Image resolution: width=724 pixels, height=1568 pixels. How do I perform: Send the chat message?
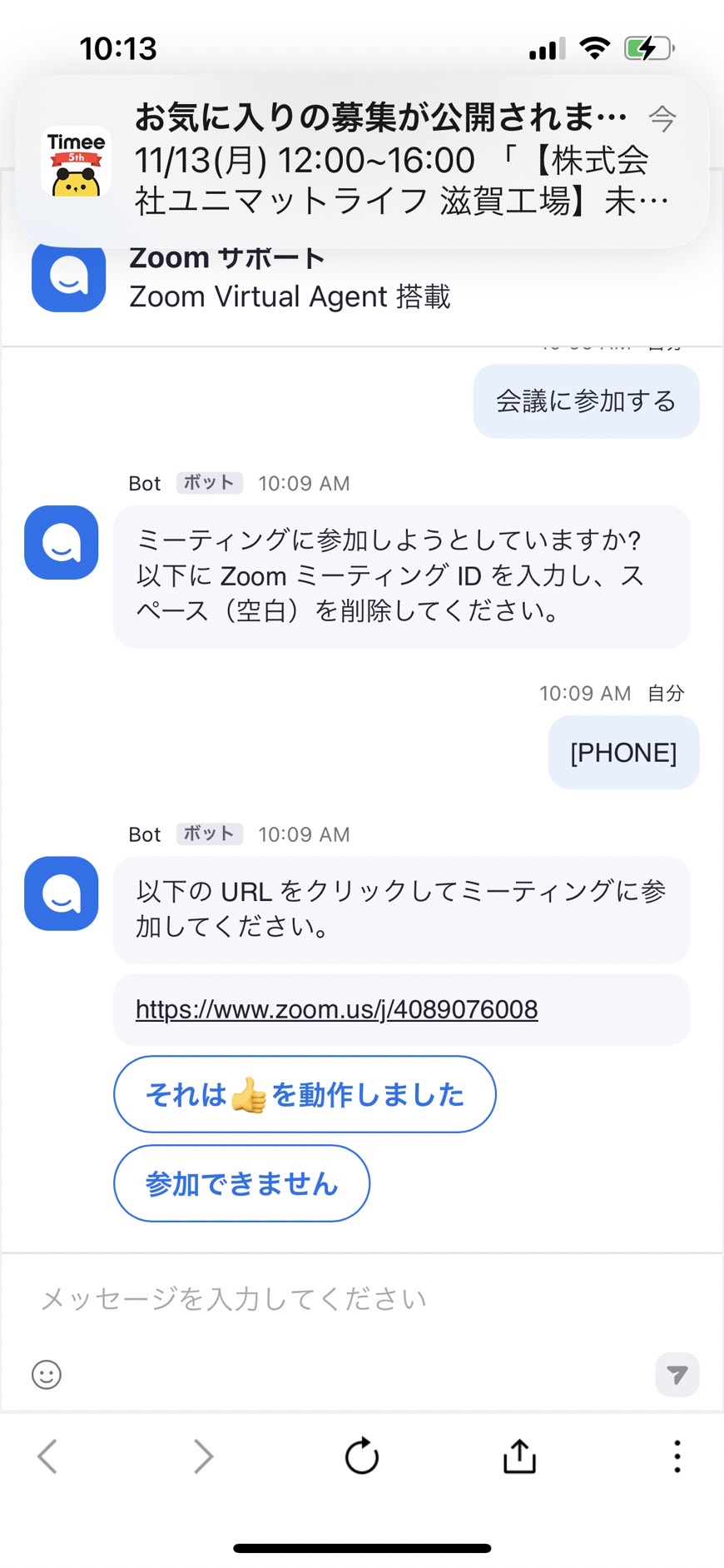pyautogui.click(x=677, y=1375)
